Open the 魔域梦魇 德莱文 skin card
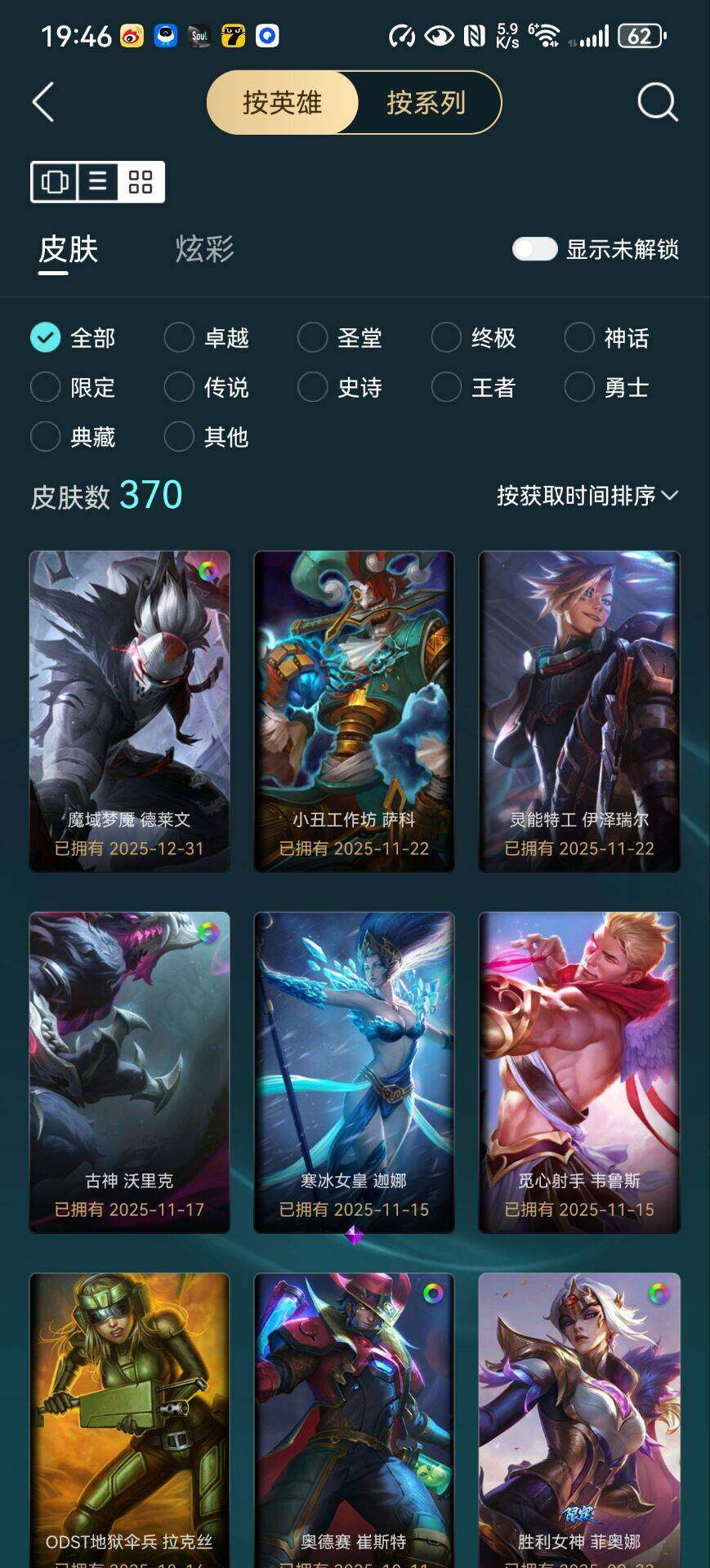The width and height of the screenshot is (710, 1568). point(130,711)
